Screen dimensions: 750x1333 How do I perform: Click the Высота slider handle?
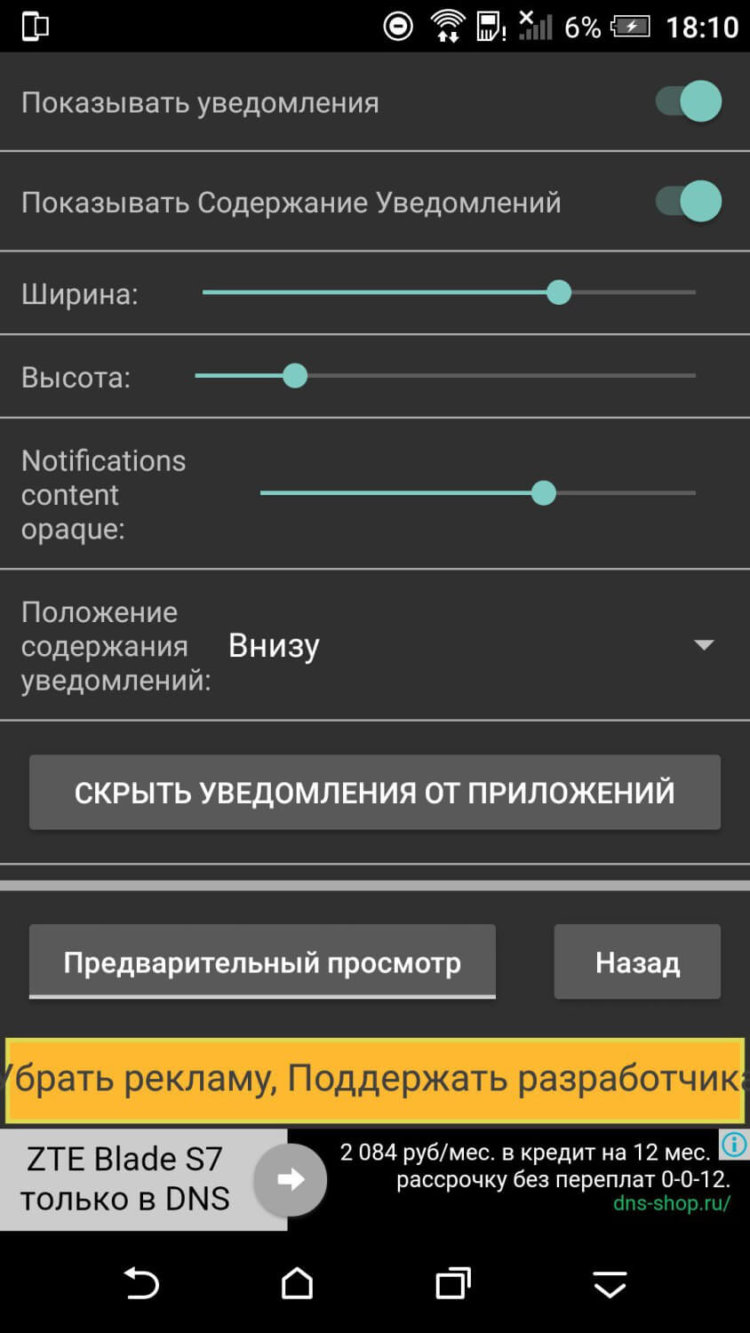[x=294, y=375]
